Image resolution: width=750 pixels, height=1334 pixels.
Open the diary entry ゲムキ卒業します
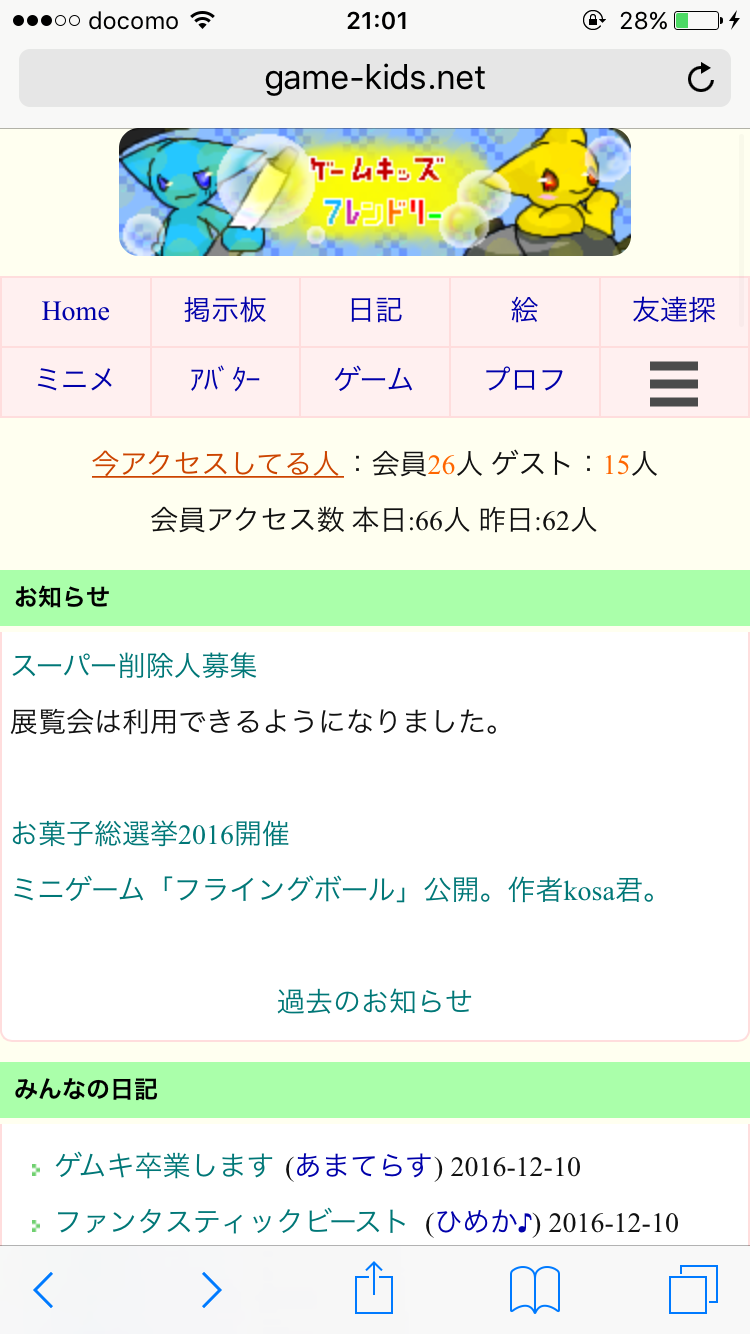click(x=164, y=1166)
